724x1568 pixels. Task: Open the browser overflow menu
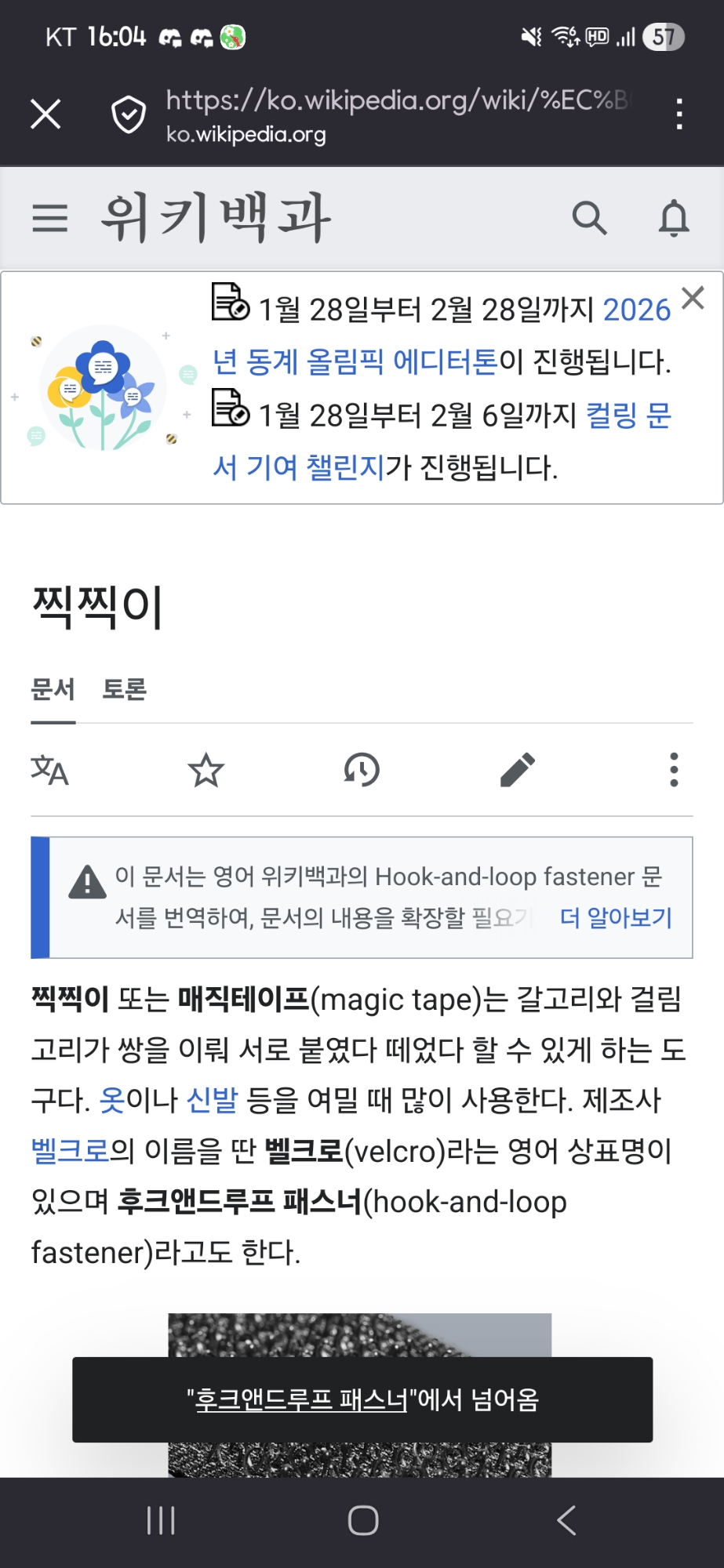click(x=679, y=114)
